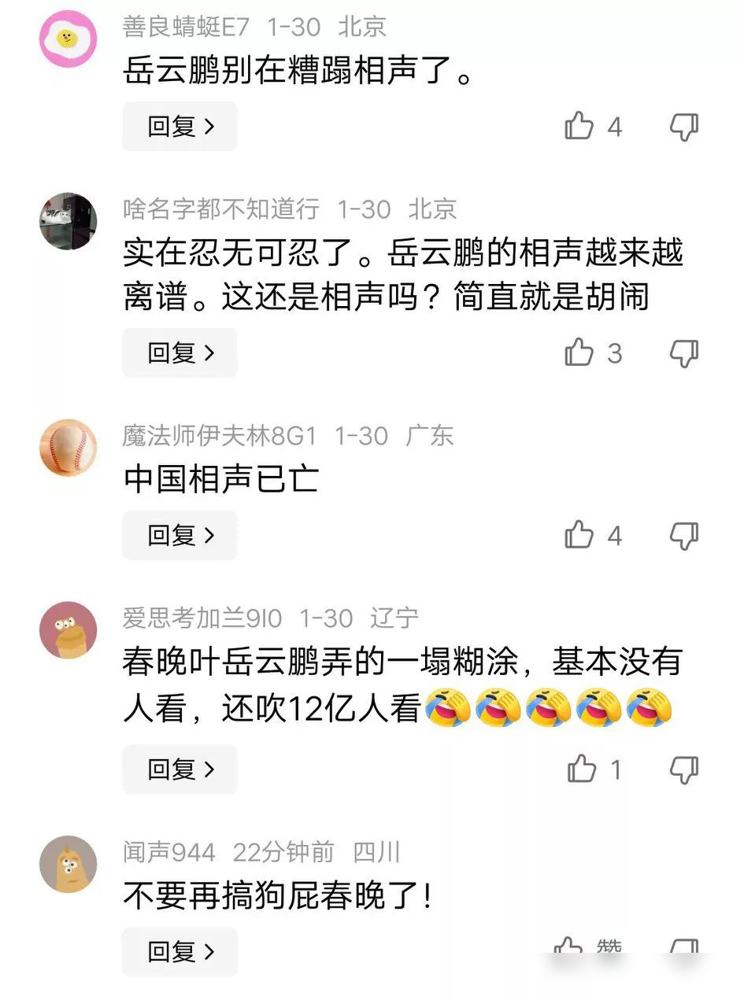Screen dimensions: 744x1000
Task: Toggle the like showing count 4 on first comment
Action: coord(578,126)
